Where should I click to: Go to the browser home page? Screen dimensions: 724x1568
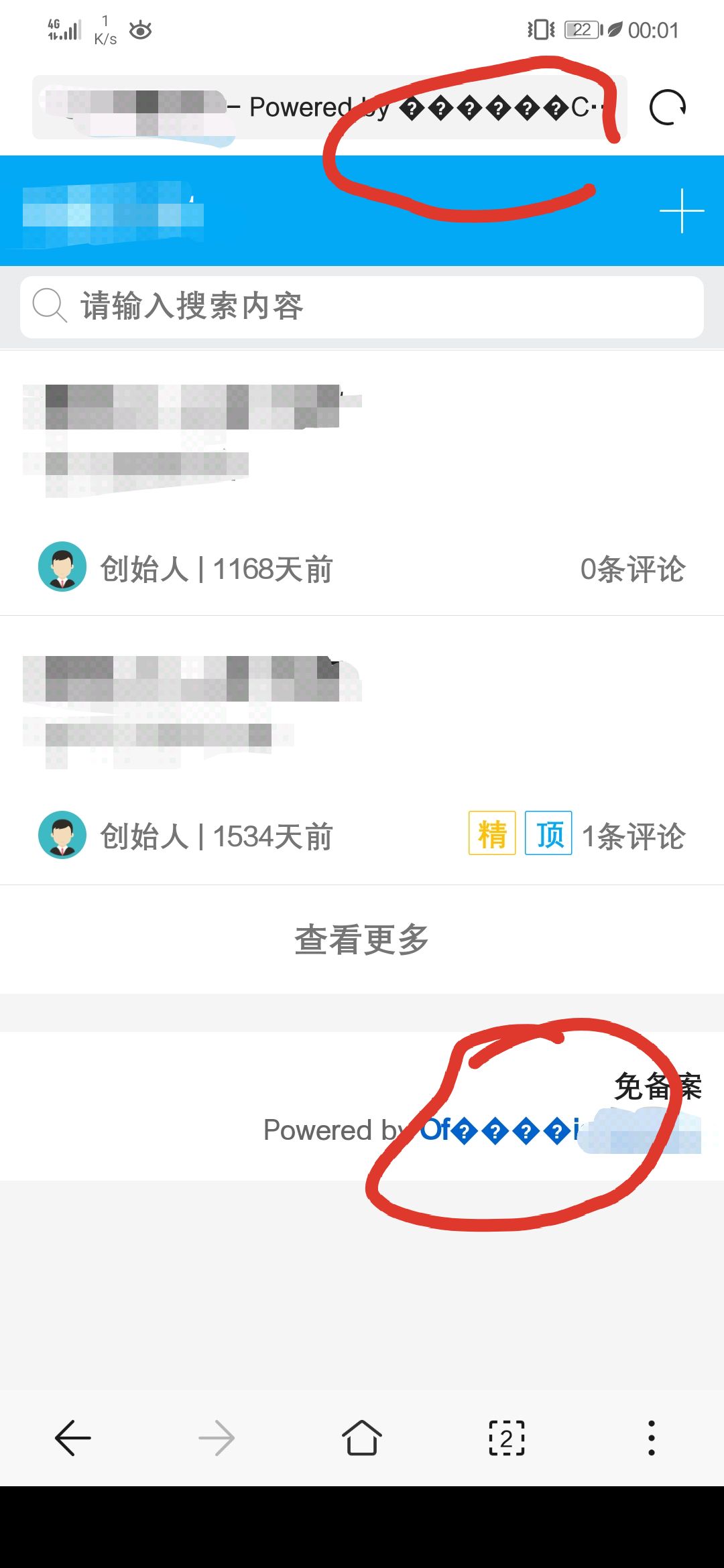click(362, 1438)
